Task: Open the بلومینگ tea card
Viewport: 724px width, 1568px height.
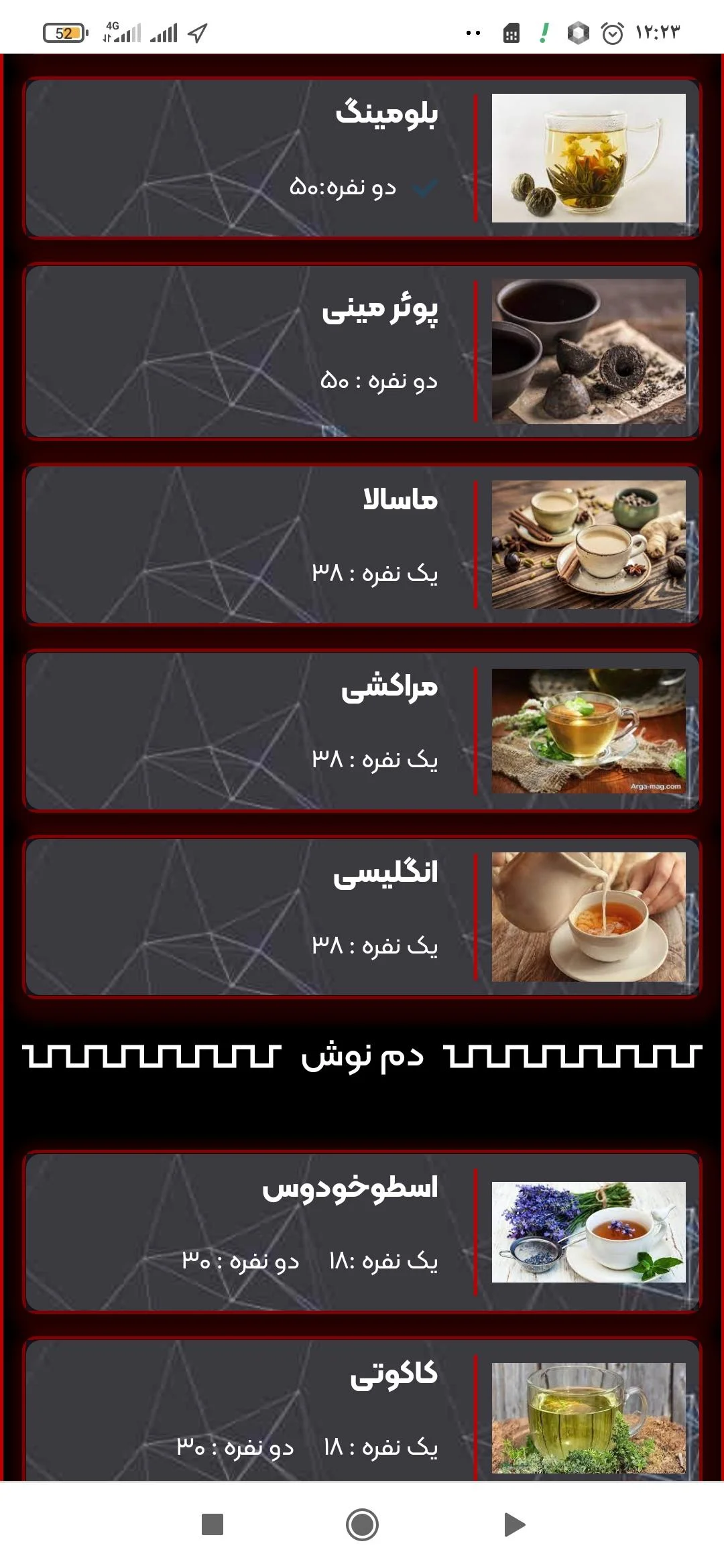Action: point(362,158)
